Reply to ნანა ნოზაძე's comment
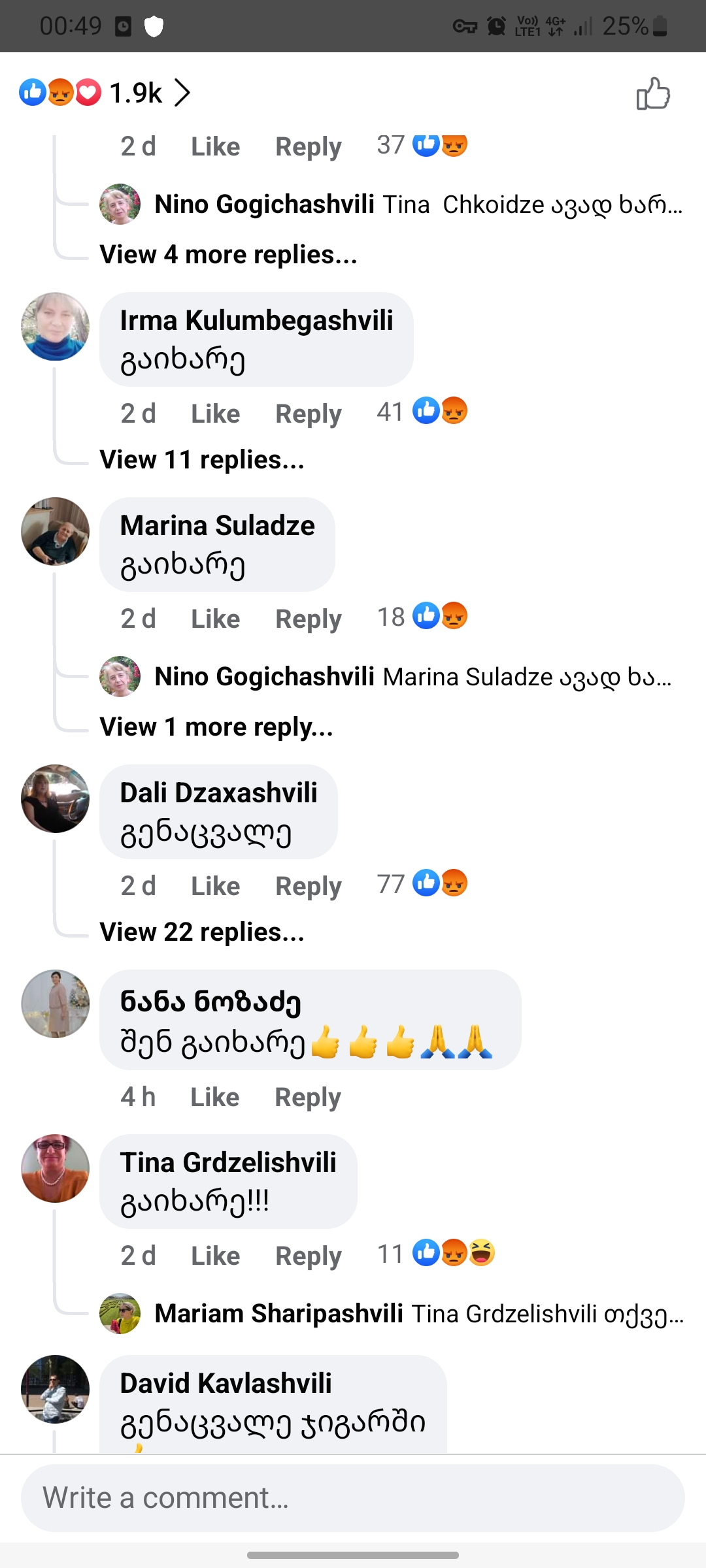The image size is (706, 1568). [307, 1097]
